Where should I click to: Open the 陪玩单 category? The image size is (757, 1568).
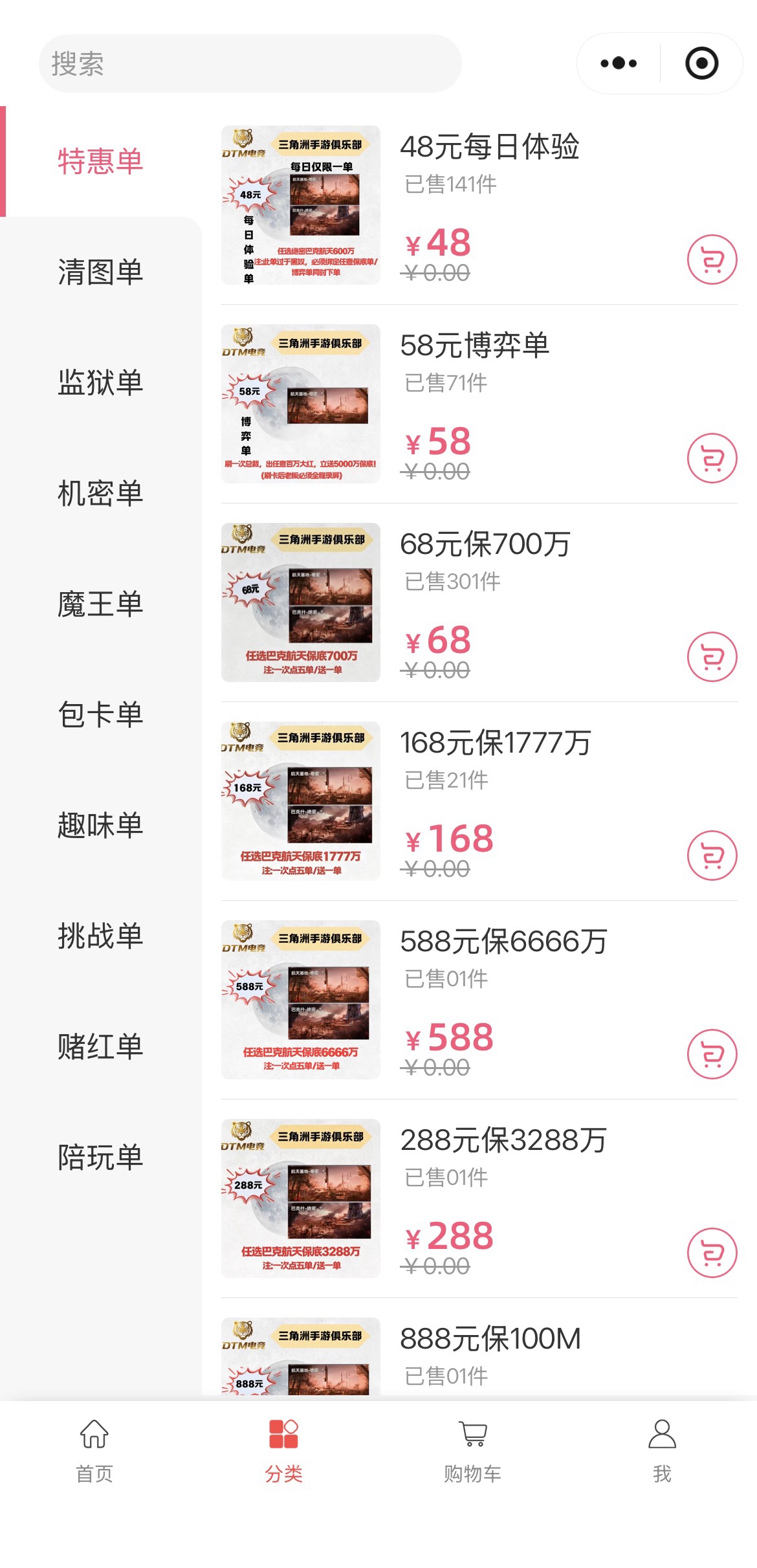(x=100, y=1157)
